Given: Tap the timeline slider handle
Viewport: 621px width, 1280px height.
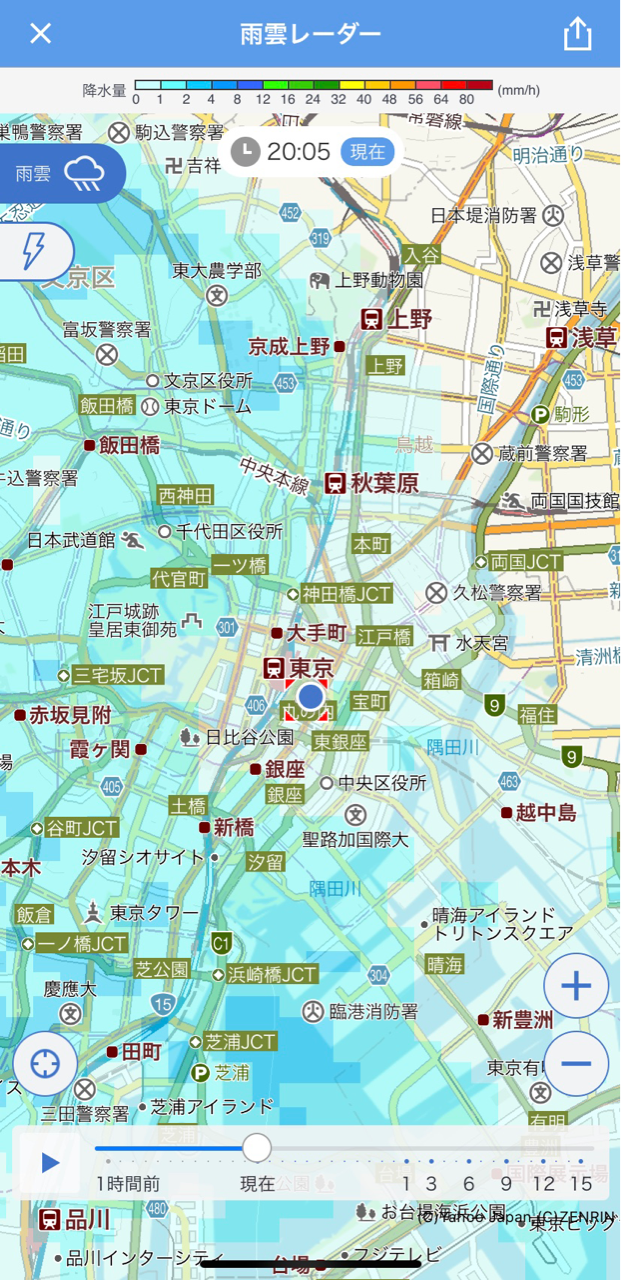Looking at the screenshot, I should [257, 1148].
